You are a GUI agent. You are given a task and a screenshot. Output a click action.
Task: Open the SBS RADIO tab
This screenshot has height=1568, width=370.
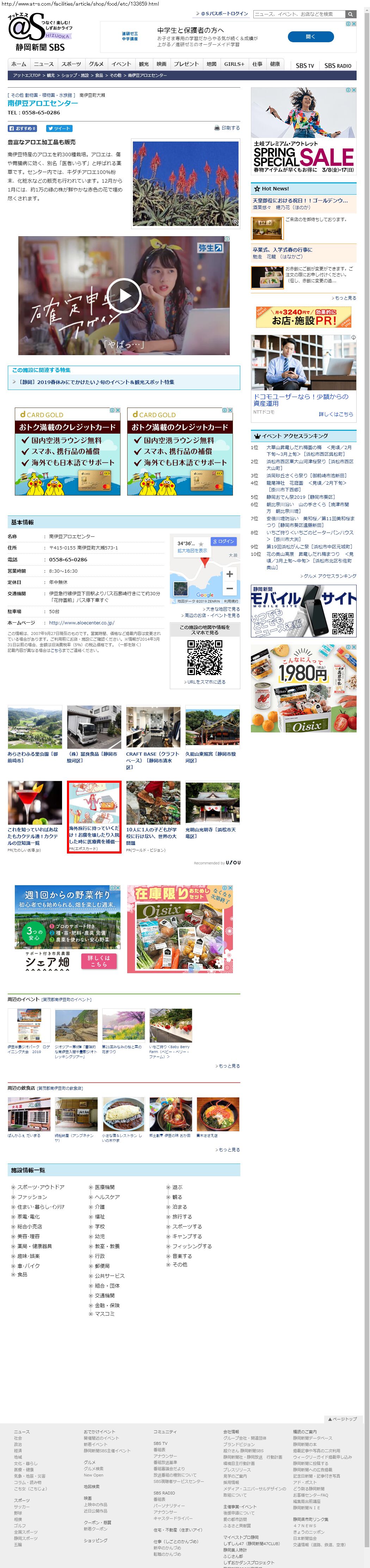[x=338, y=65]
